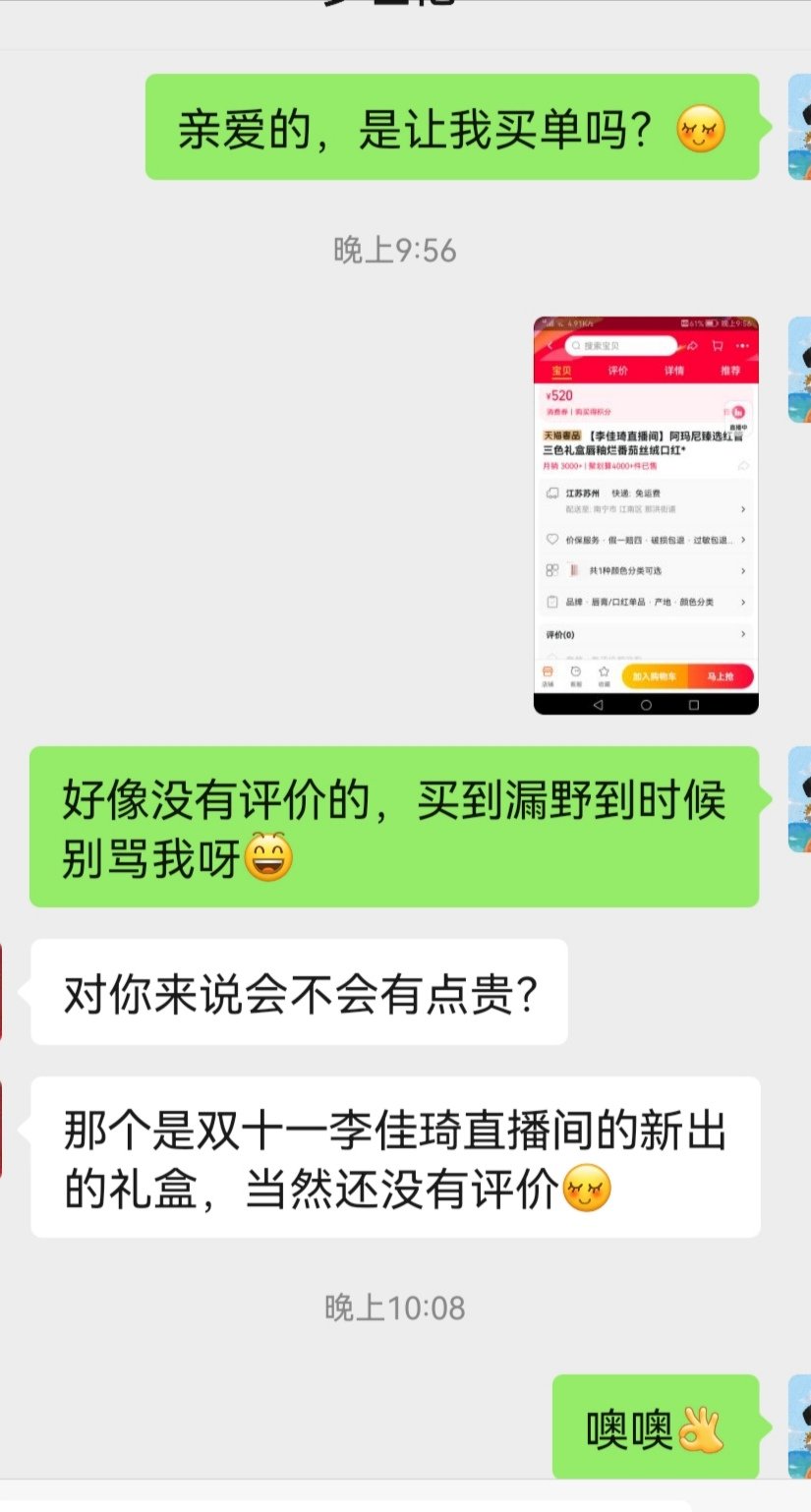Tap the avatar beside the 噢噢 message
The height and width of the screenshot is (1512, 811).
[x=799, y=1425]
